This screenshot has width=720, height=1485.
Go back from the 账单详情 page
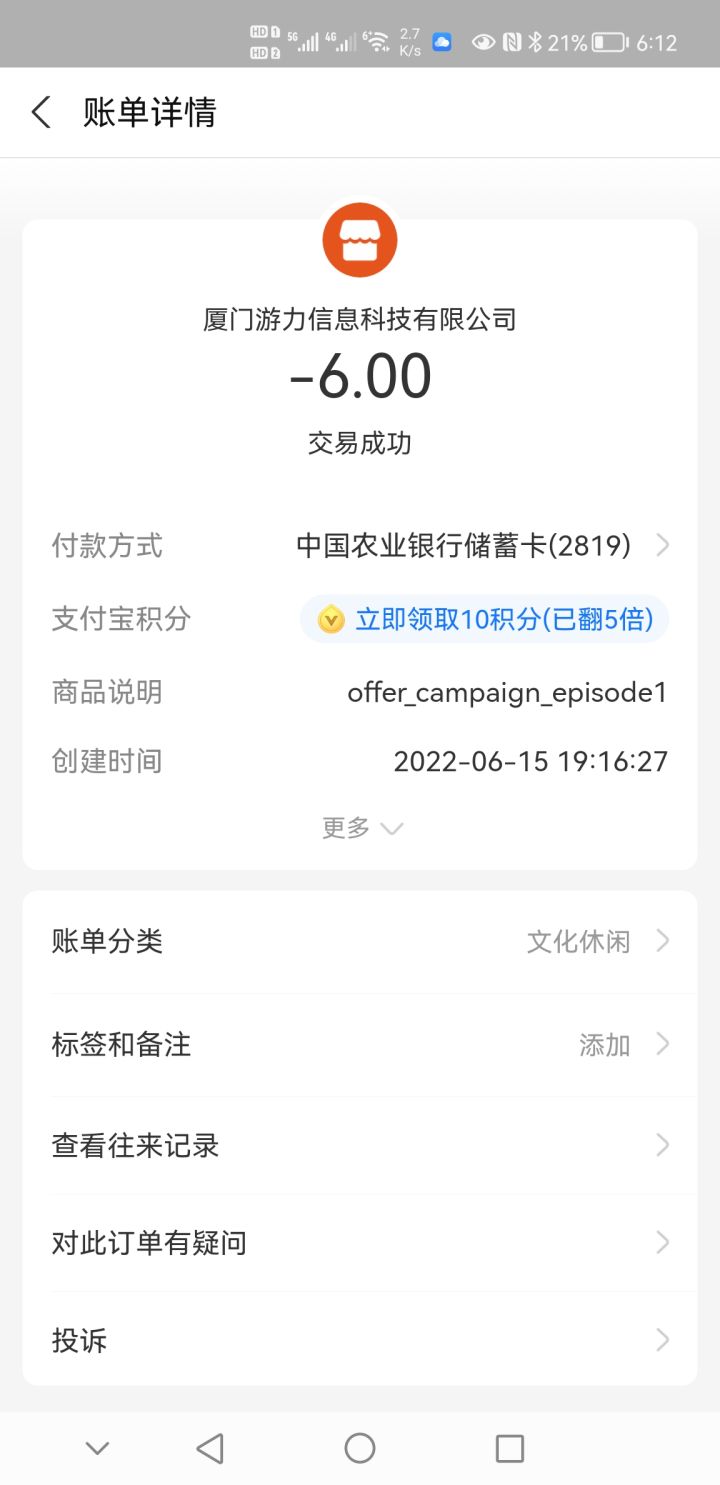click(41, 112)
